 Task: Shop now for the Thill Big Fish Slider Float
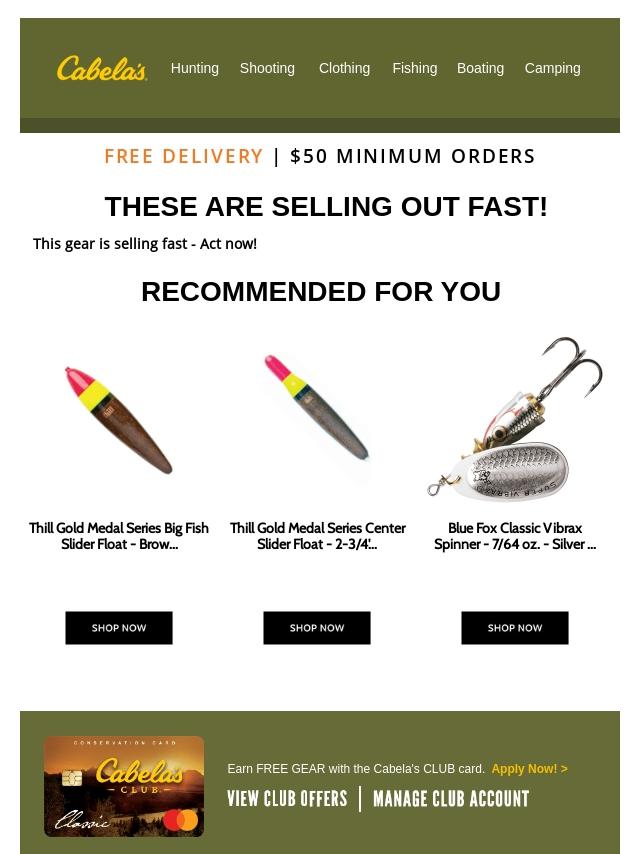point(119,628)
